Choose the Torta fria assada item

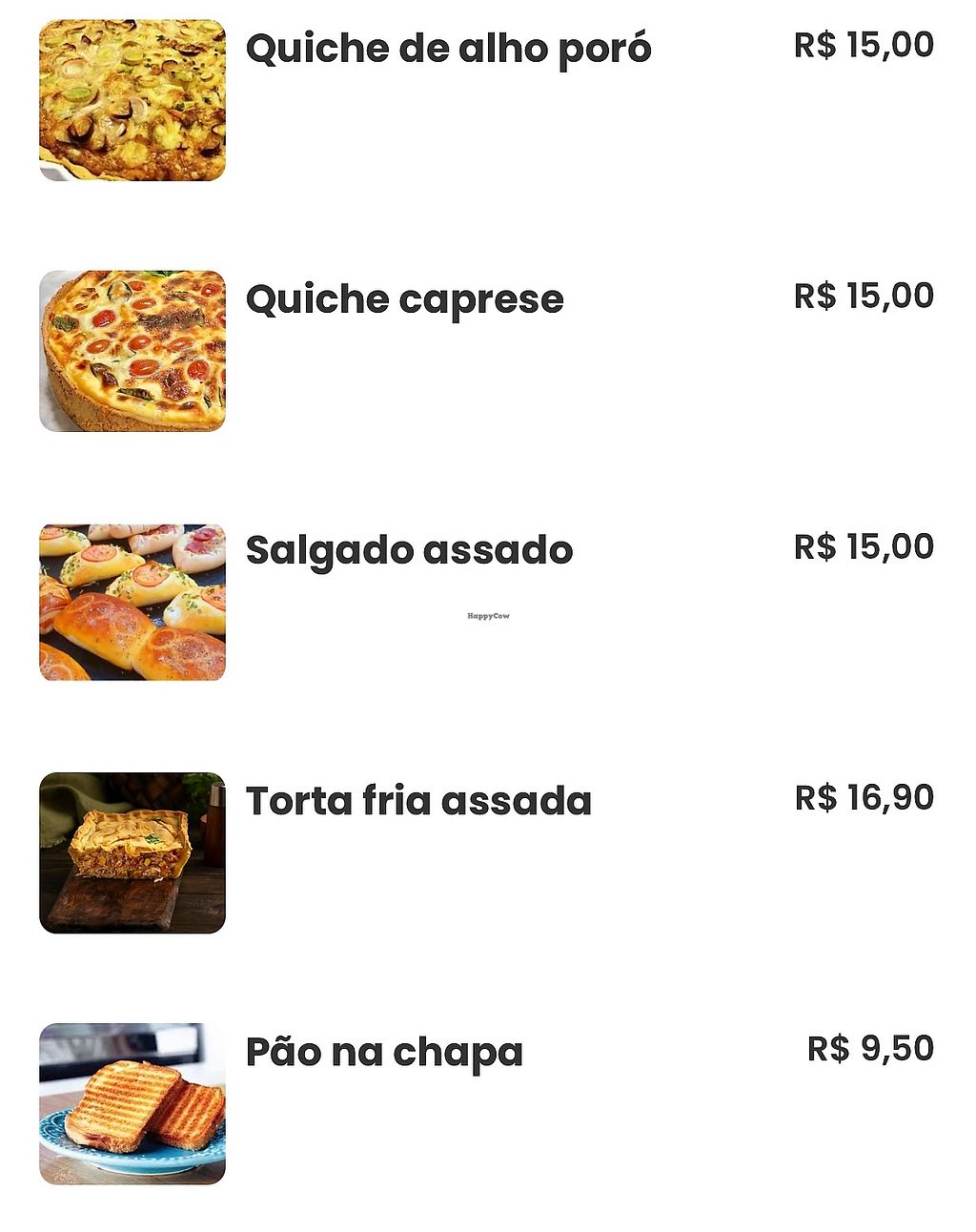[418, 801]
